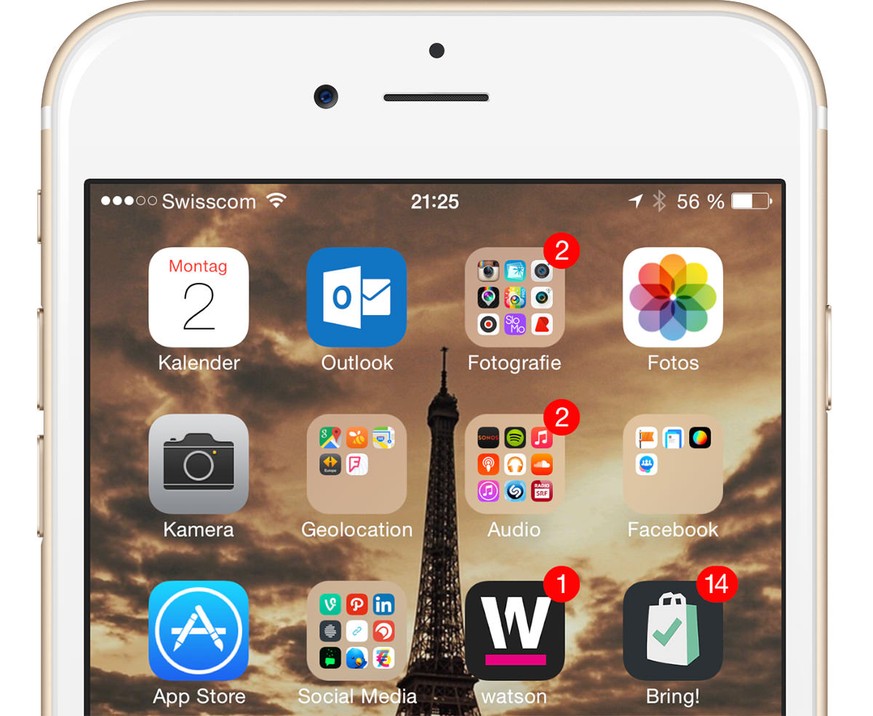Launch Outlook
The height and width of the screenshot is (716, 873).
coord(356,297)
